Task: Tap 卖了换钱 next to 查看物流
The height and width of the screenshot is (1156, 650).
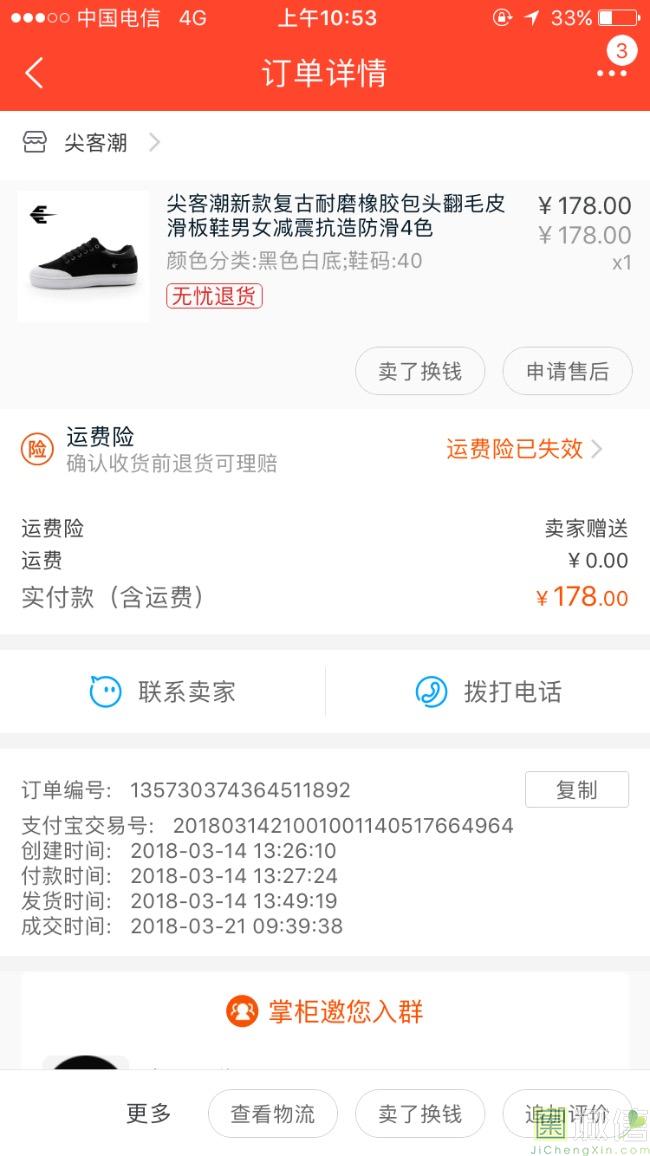Action: (x=420, y=1114)
